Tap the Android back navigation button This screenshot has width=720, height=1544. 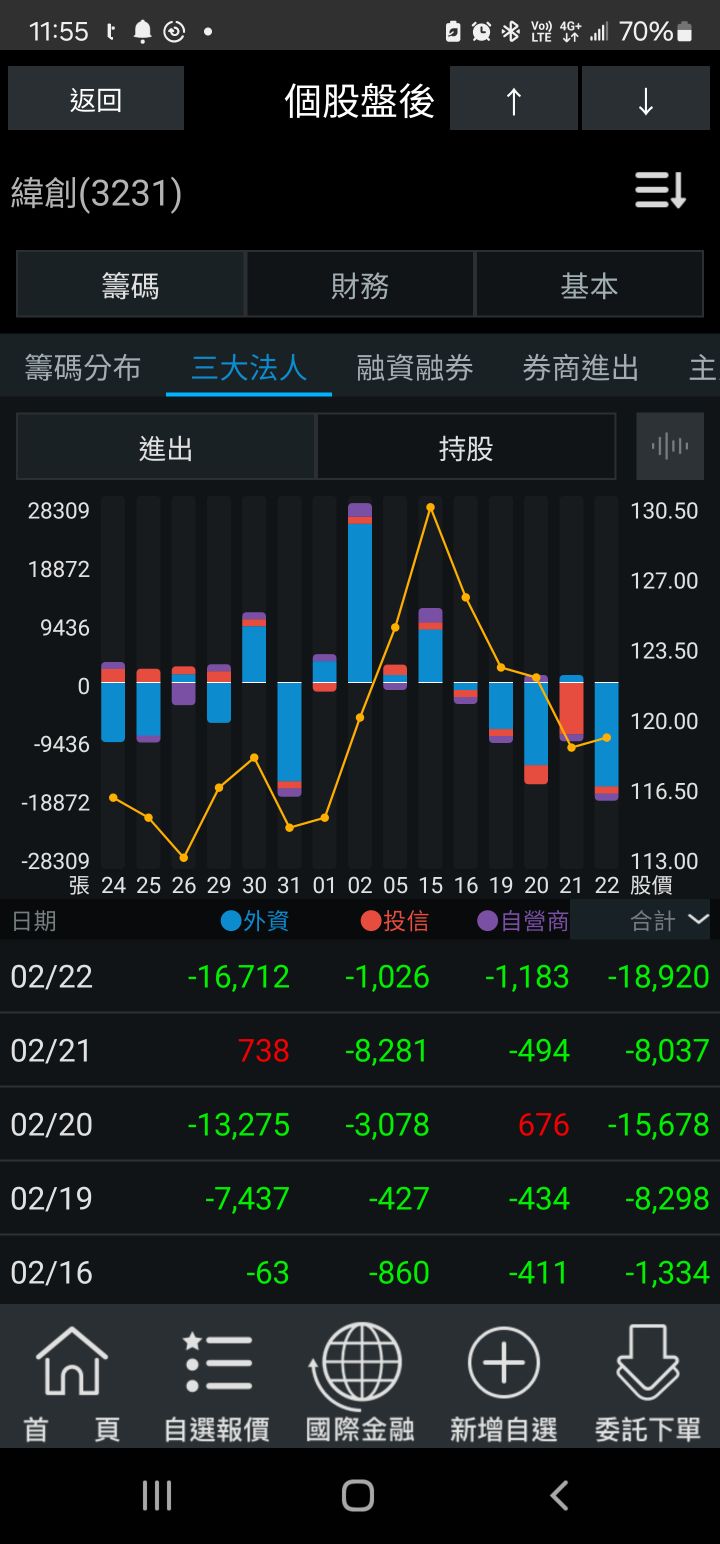(x=558, y=1496)
